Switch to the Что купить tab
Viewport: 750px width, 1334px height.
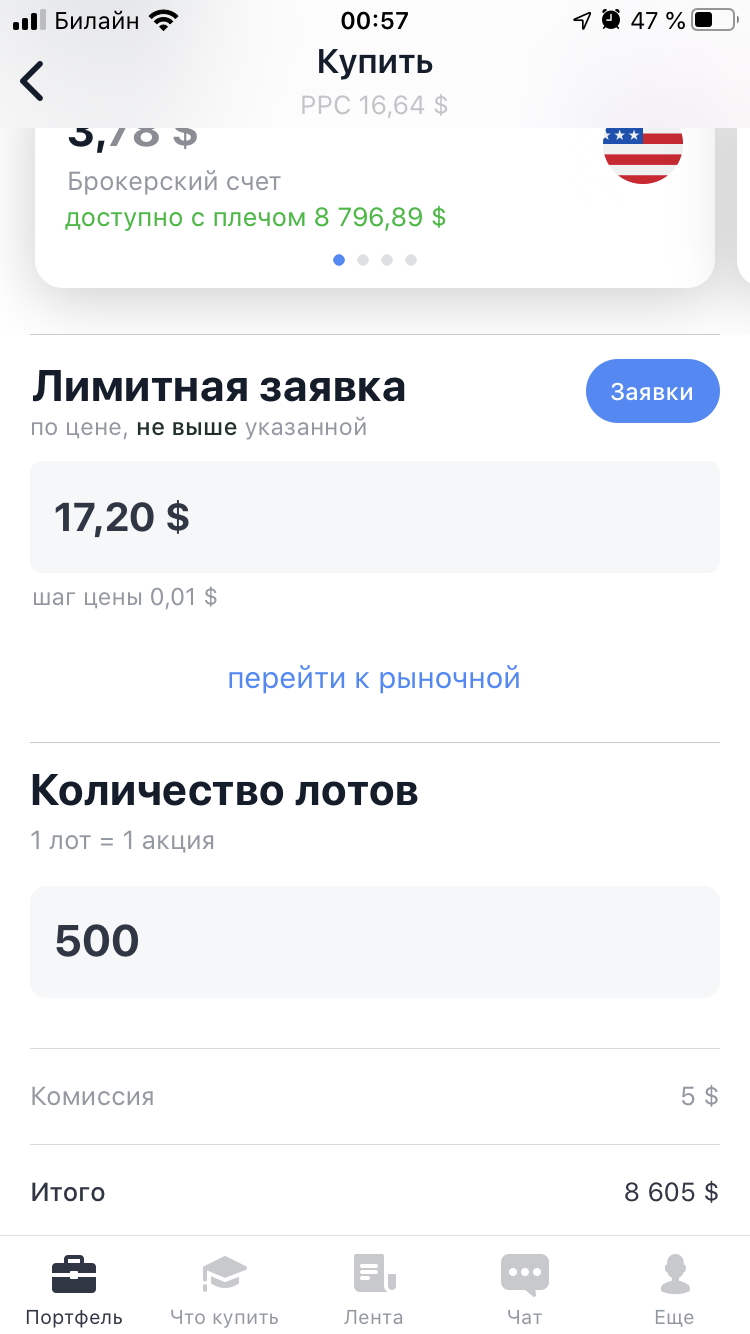(x=224, y=1288)
